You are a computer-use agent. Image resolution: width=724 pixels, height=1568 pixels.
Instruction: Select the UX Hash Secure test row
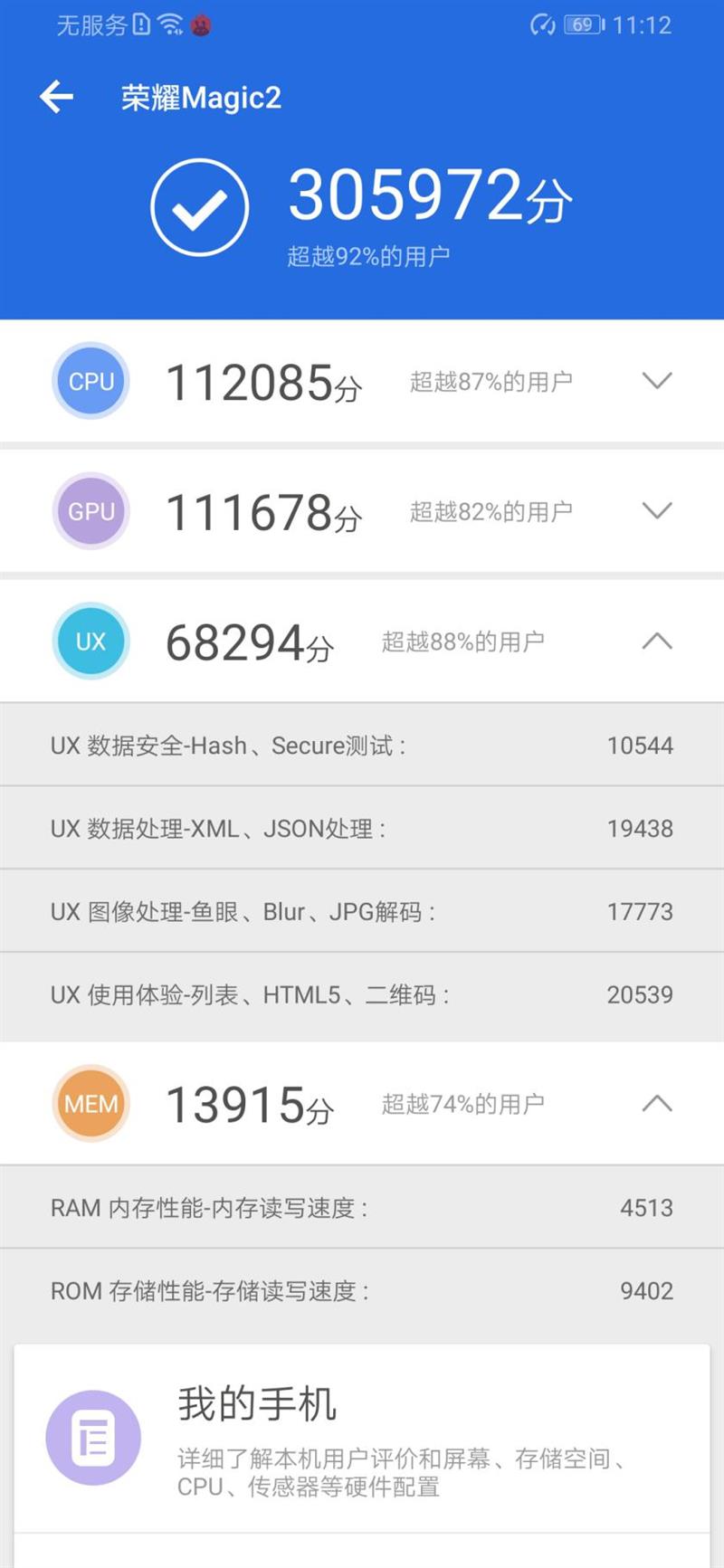[x=362, y=745]
